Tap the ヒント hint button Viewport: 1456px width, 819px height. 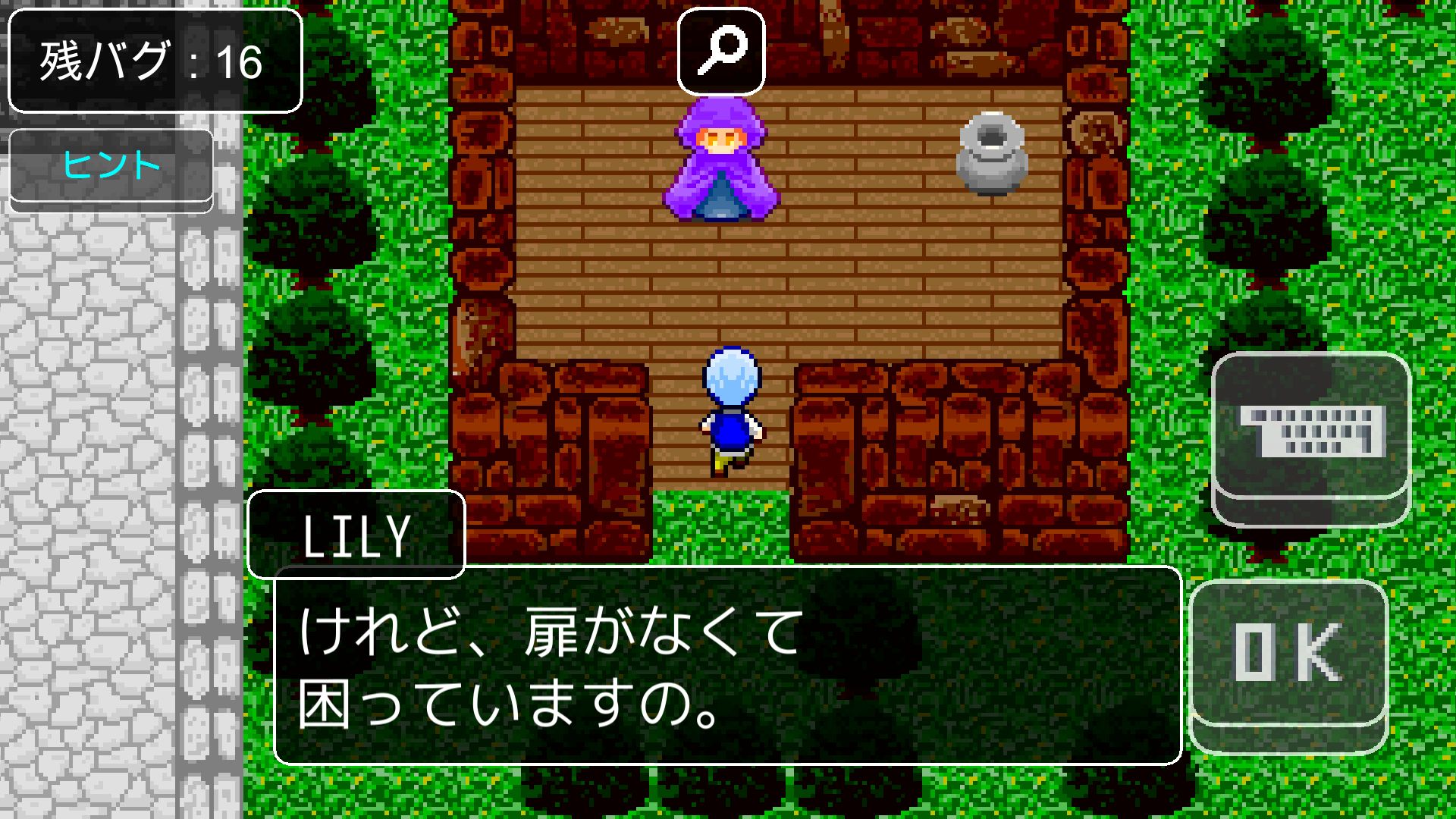tap(111, 165)
